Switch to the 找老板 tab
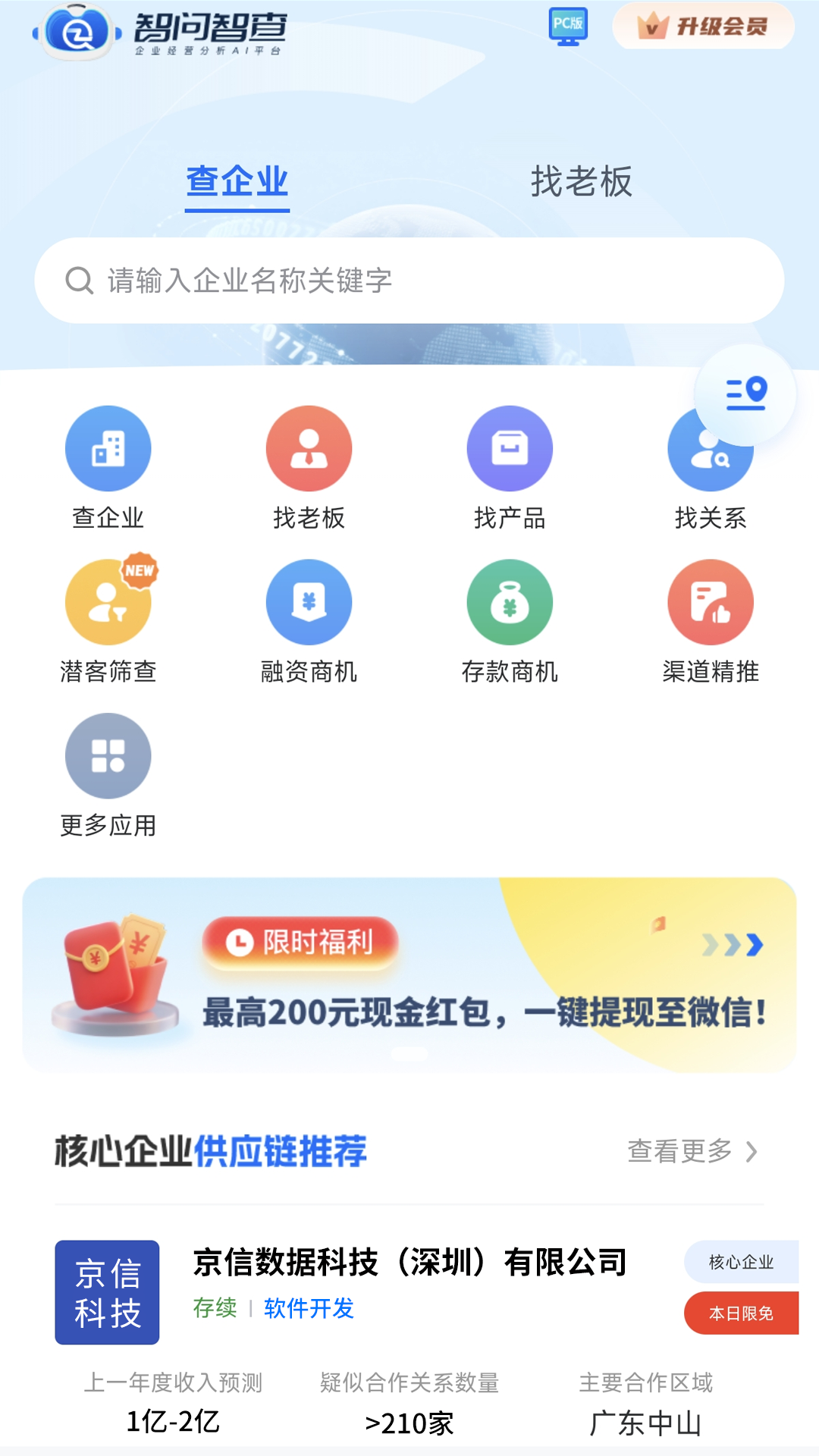The width and height of the screenshot is (819, 1456). click(x=582, y=180)
